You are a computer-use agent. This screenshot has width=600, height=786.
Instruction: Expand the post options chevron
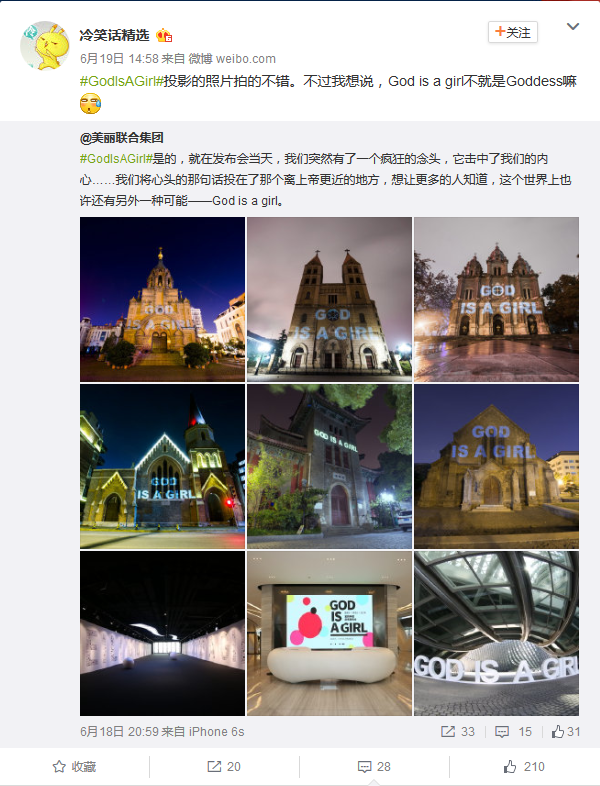(573, 26)
